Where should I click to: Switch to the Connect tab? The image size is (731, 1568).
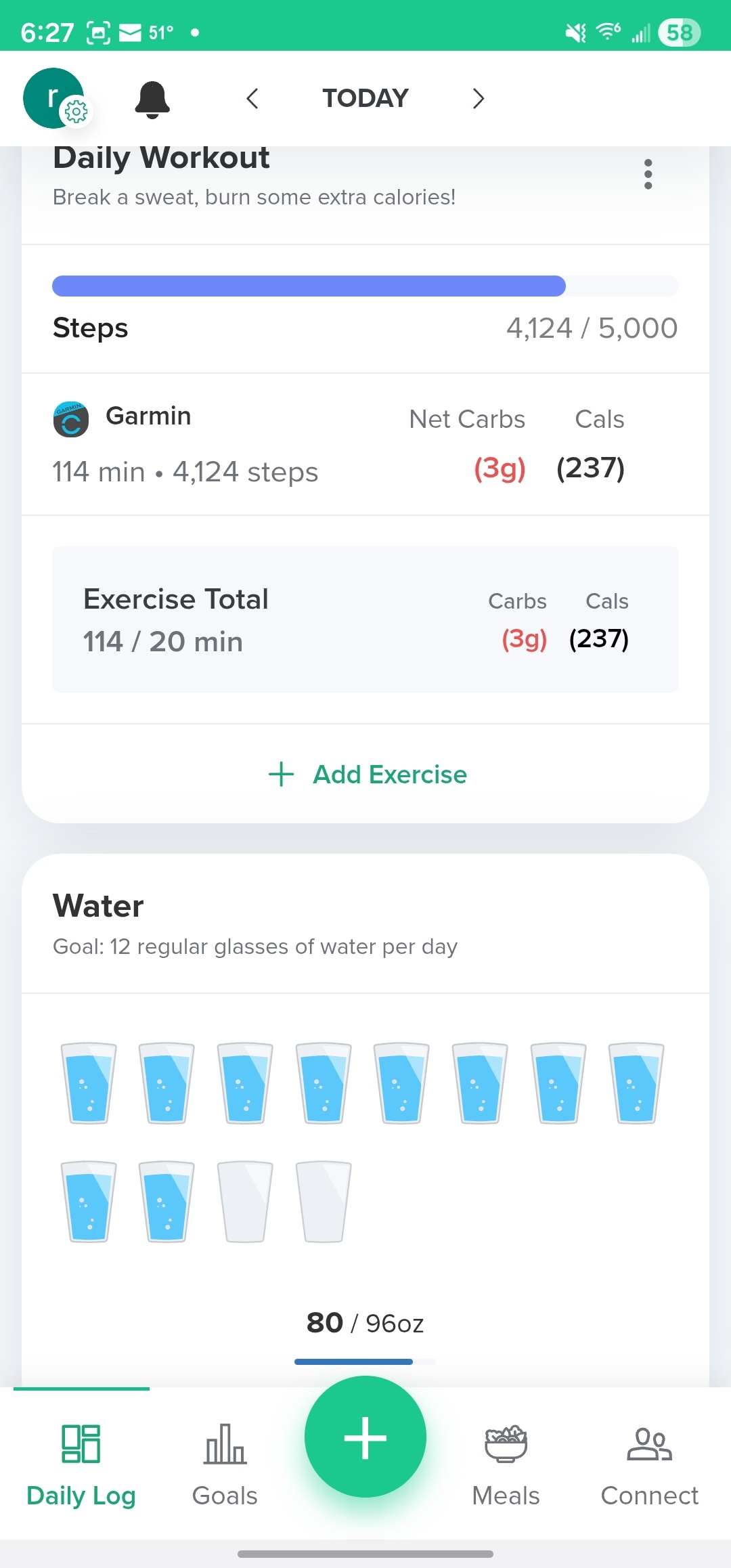(649, 1462)
